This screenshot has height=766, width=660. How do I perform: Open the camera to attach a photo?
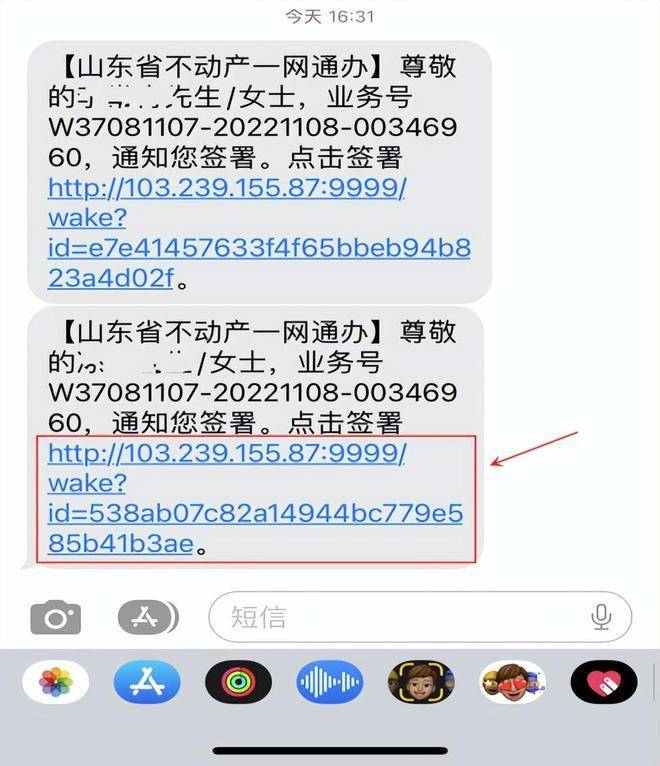tap(55, 617)
